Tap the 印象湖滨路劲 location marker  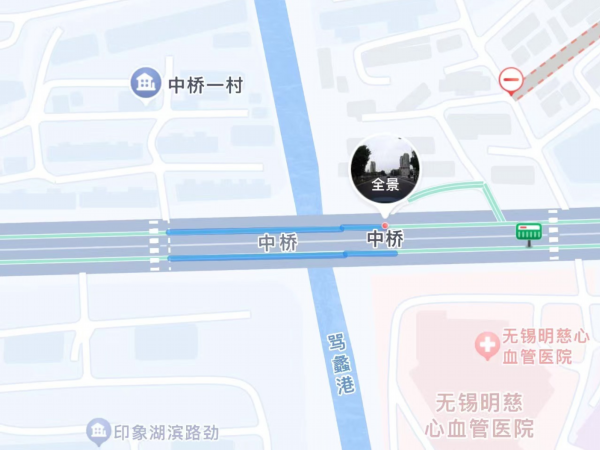coord(98,431)
